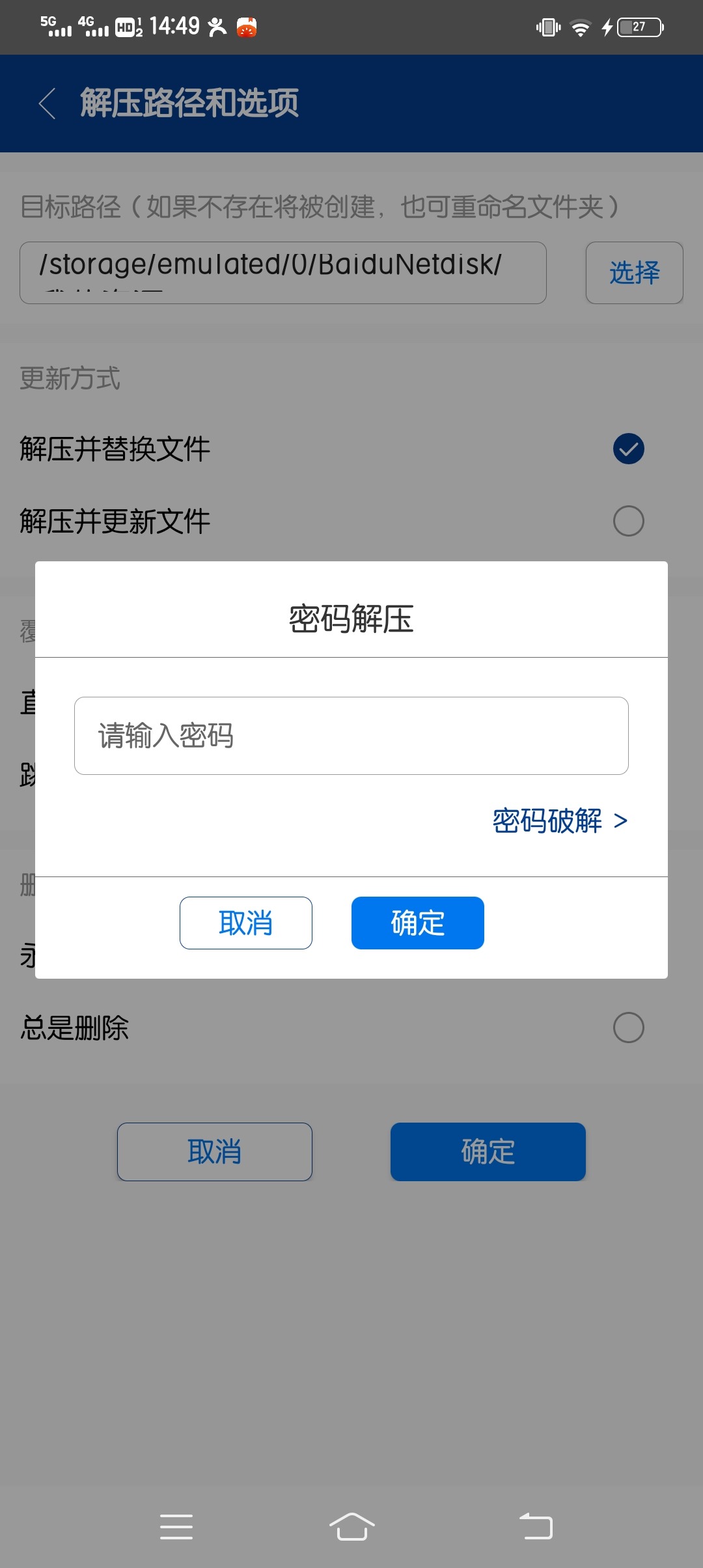Tap the BaiduNetdisk destination path field
This screenshot has height=1568, width=703.
tap(284, 273)
